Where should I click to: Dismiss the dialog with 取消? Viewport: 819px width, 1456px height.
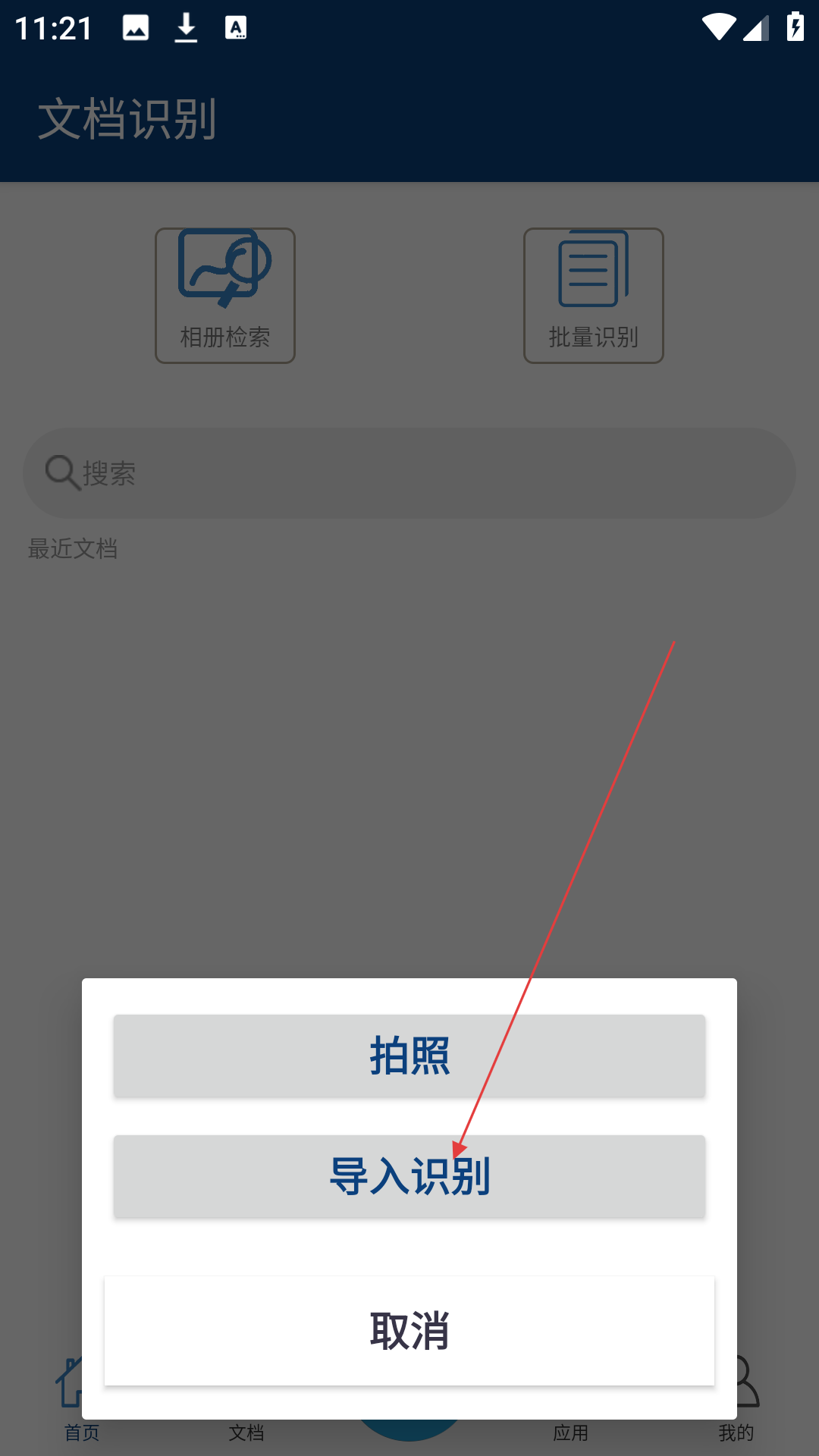click(409, 1331)
